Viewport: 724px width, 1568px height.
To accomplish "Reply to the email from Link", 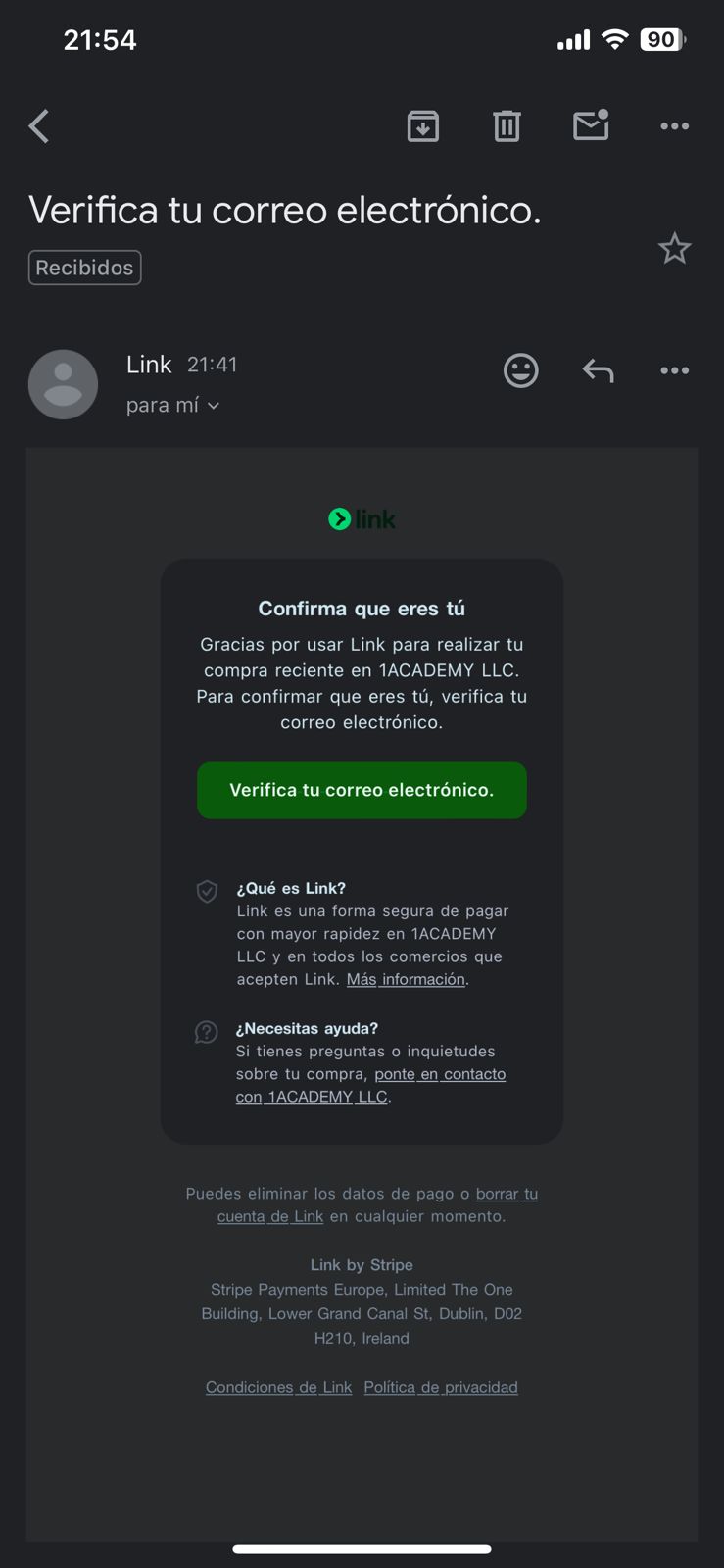I will (x=598, y=370).
